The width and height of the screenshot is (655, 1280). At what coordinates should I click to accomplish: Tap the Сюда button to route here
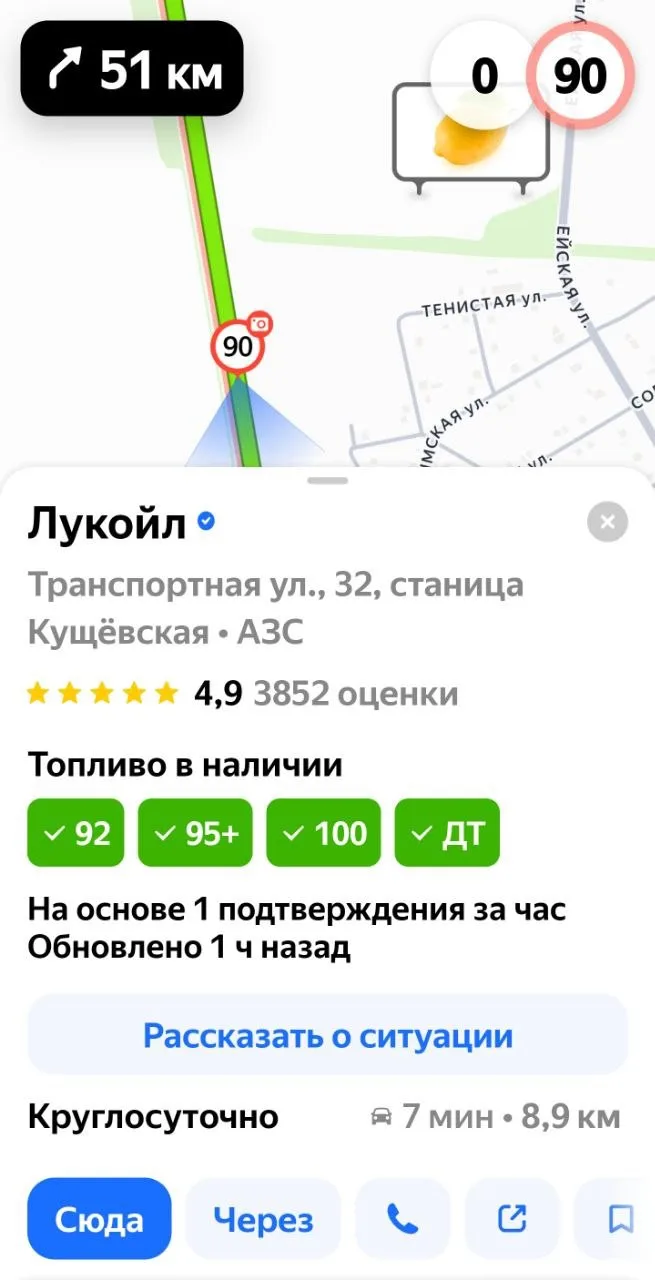[x=99, y=1219]
